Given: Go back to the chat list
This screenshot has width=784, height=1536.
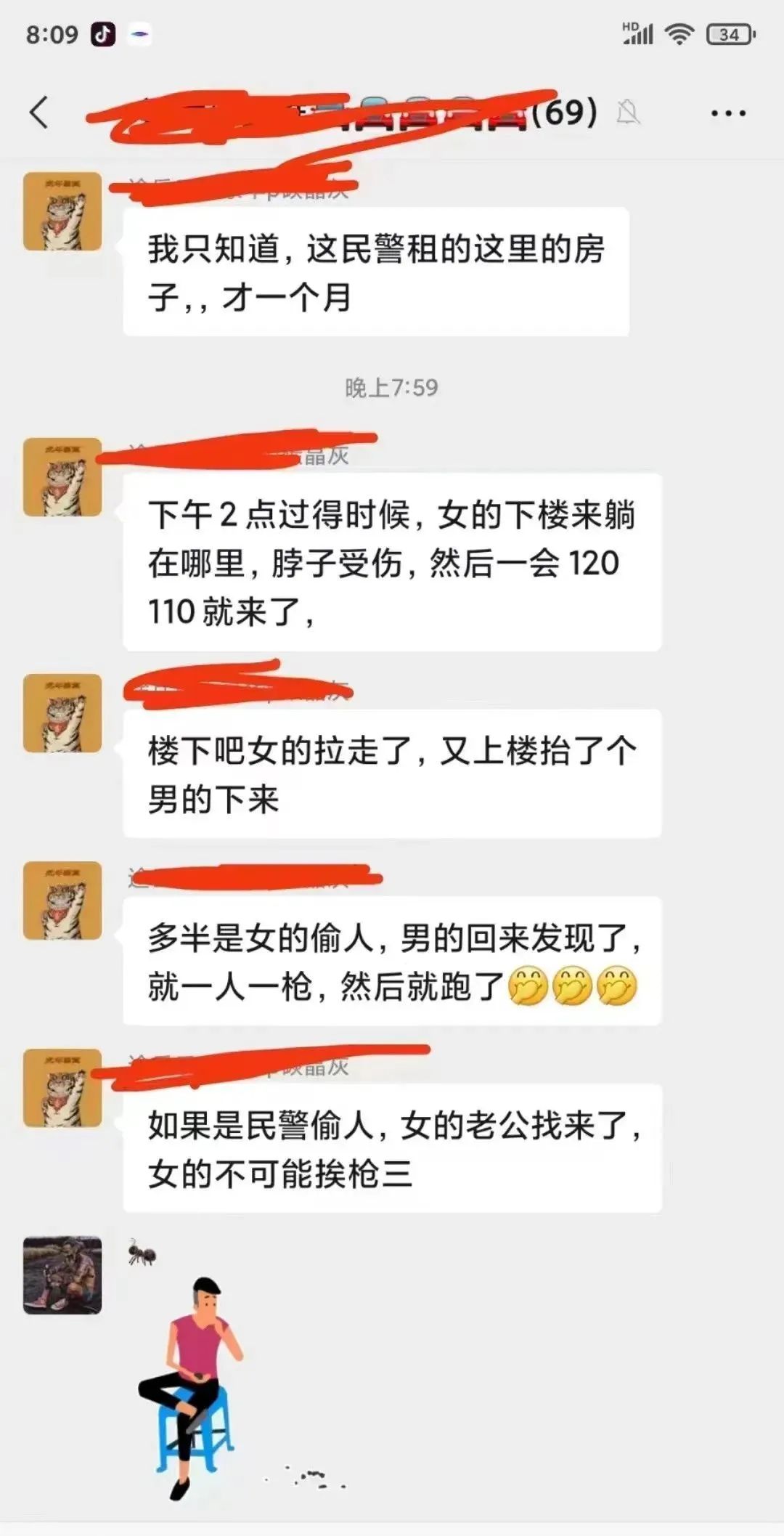Looking at the screenshot, I should tap(40, 113).
